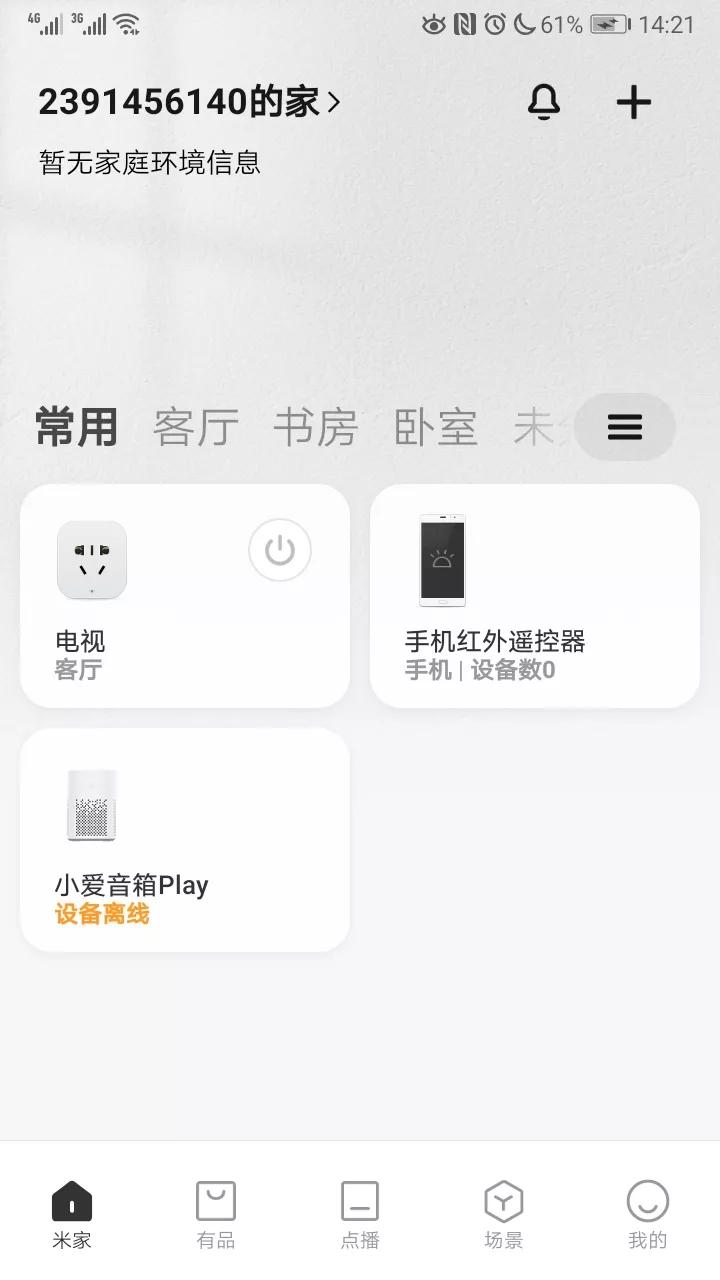Tap the 电视 smart socket icon
Screen dimensions: 720x1280
point(91,560)
